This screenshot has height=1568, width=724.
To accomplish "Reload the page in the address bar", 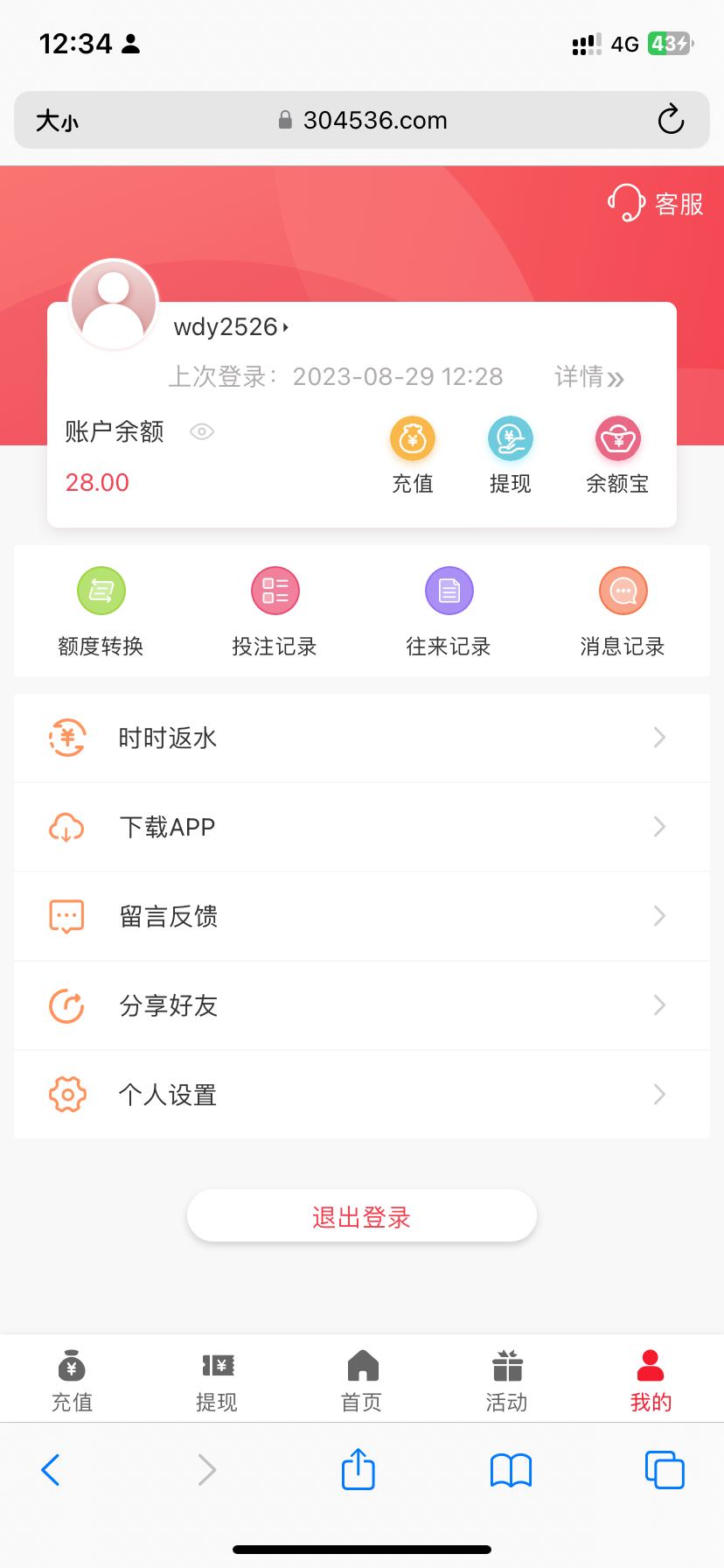I will pos(671,120).
